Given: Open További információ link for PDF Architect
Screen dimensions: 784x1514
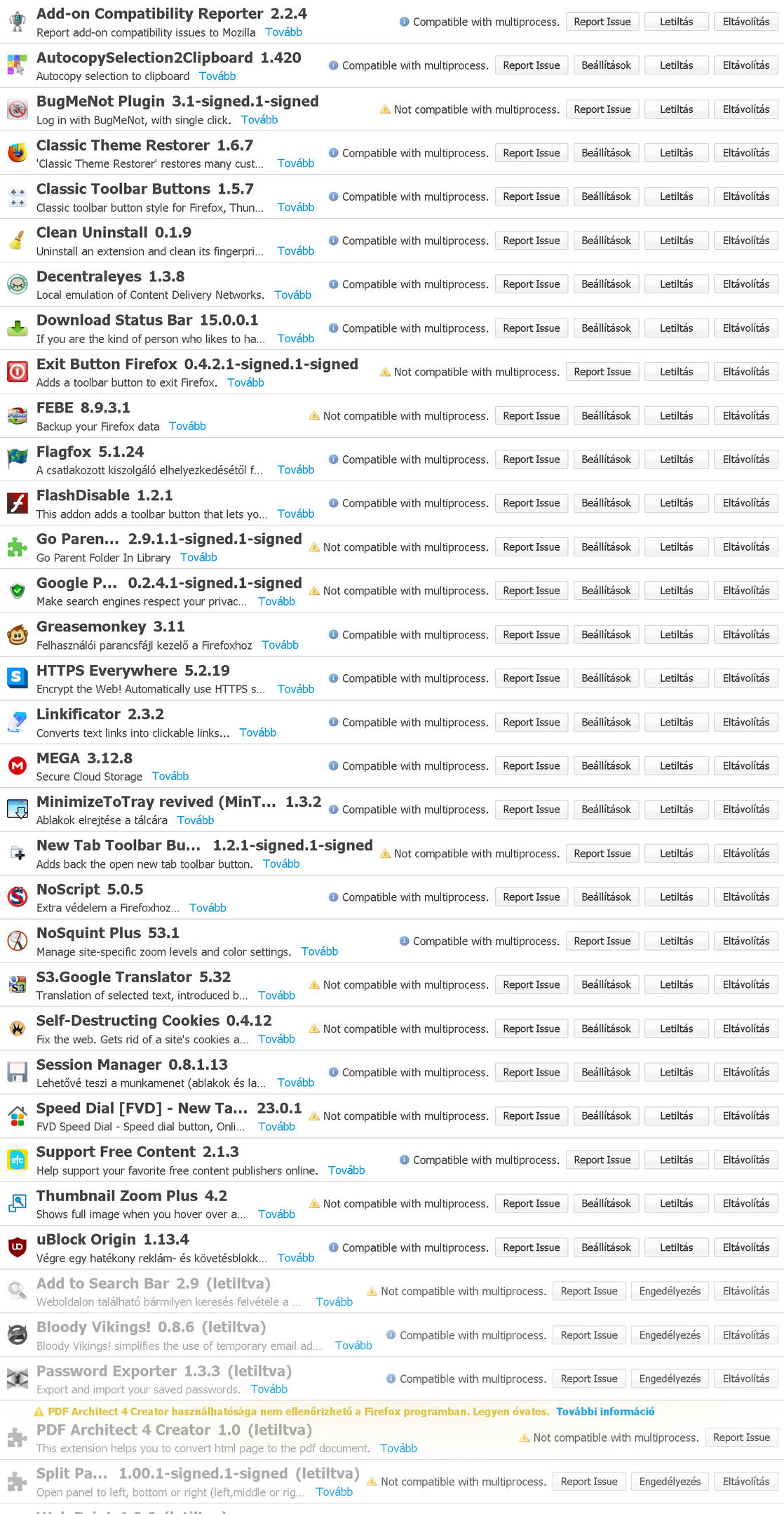Looking at the screenshot, I should (604, 1411).
